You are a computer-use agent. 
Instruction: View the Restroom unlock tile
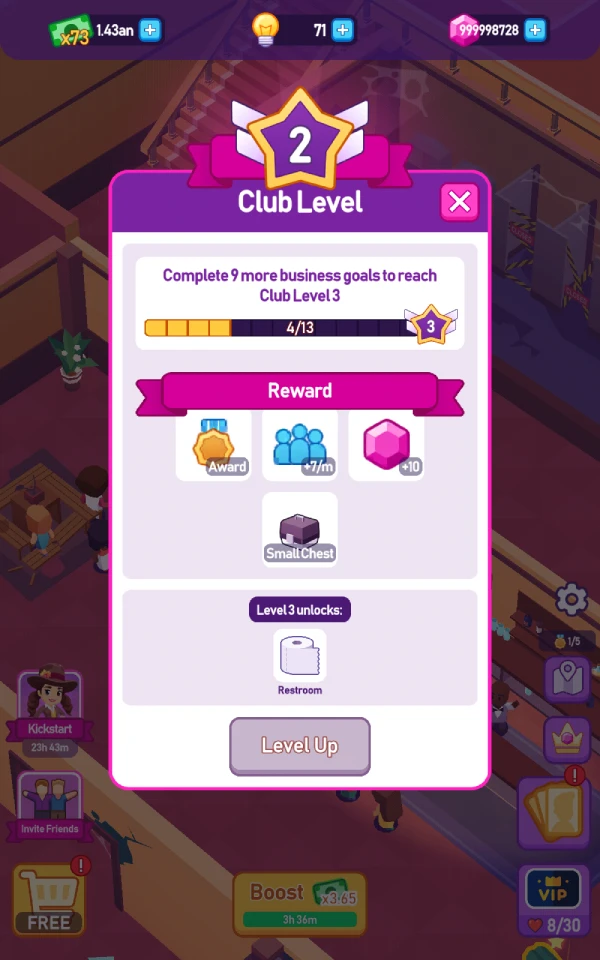pyautogui.click(x=300, y=656)
